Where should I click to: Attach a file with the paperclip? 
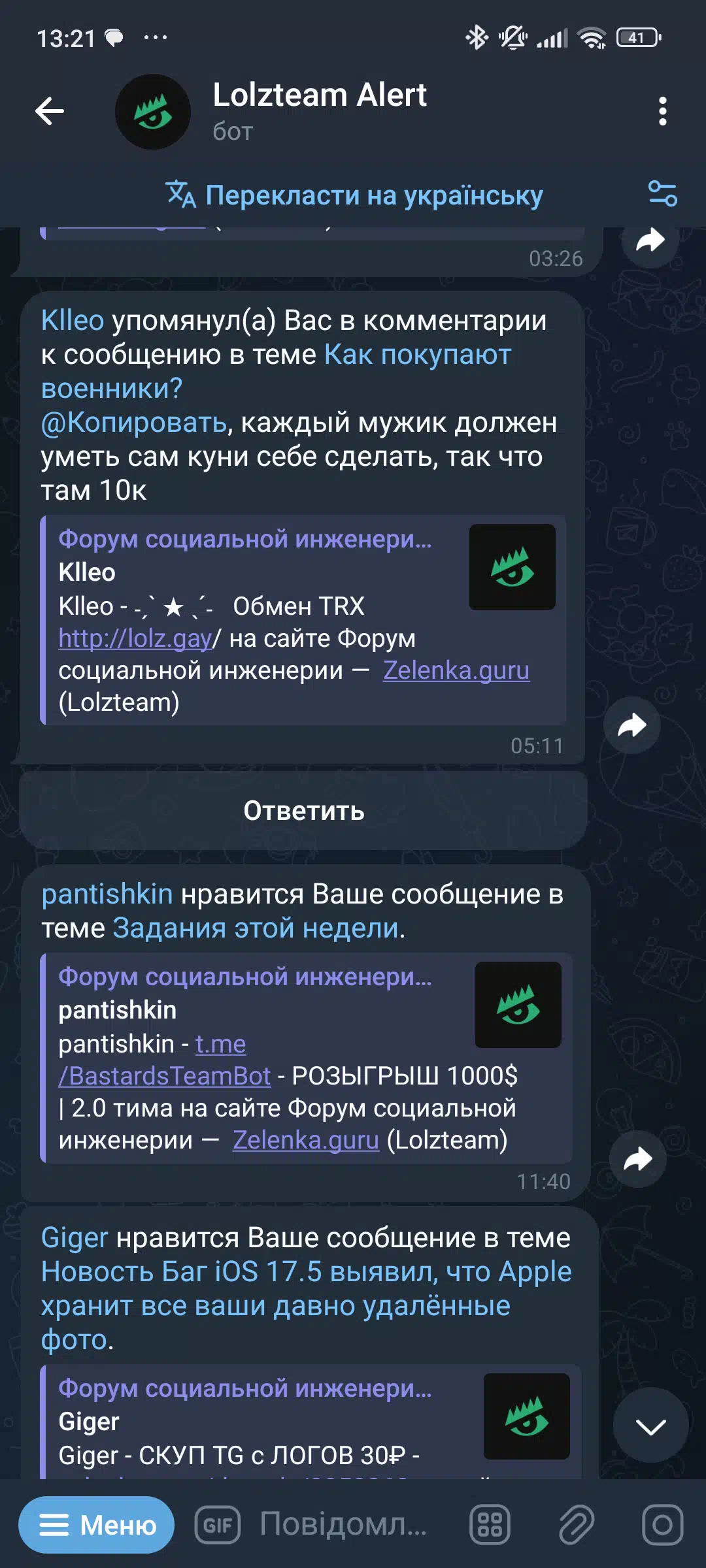576,1526
